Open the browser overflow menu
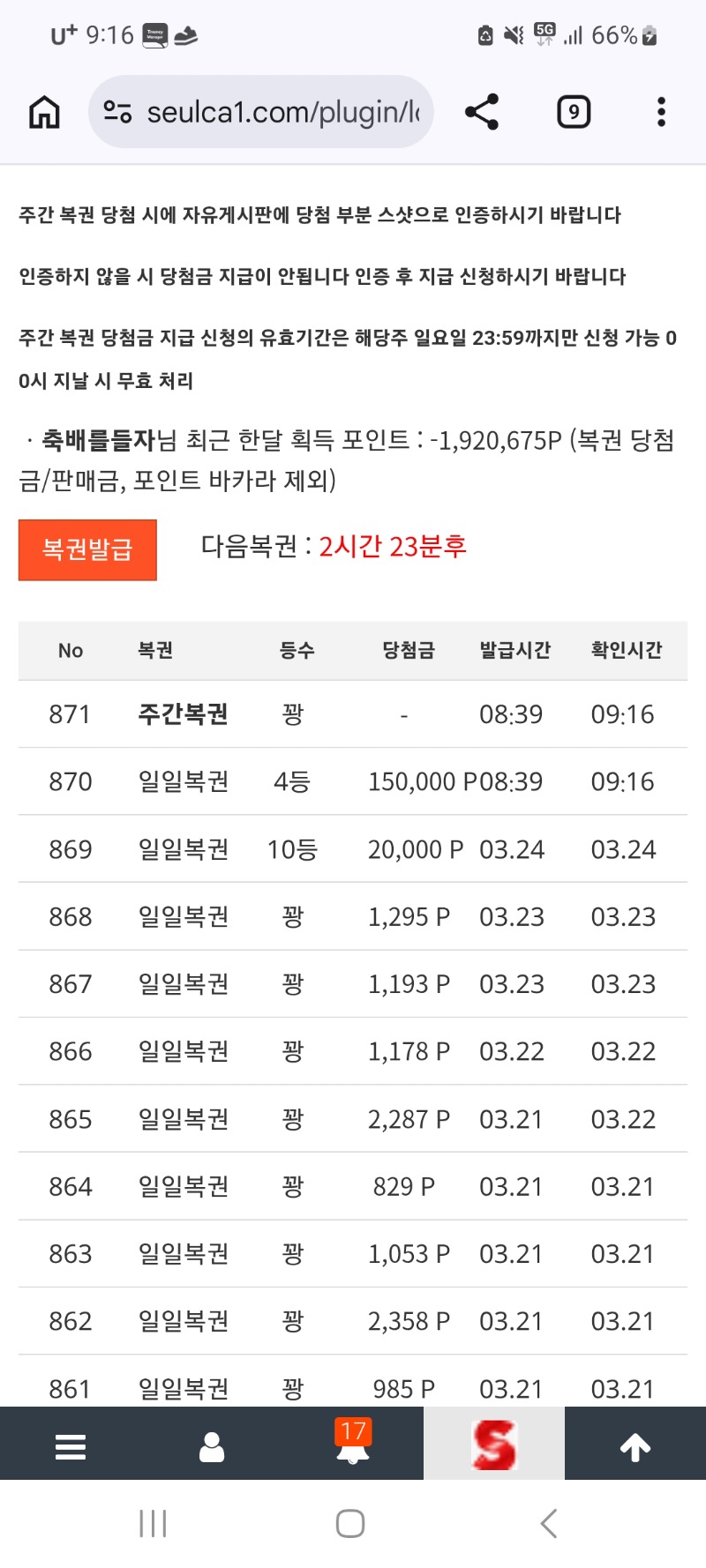Viewport: 706px width, 1568px height. [661, 112]
